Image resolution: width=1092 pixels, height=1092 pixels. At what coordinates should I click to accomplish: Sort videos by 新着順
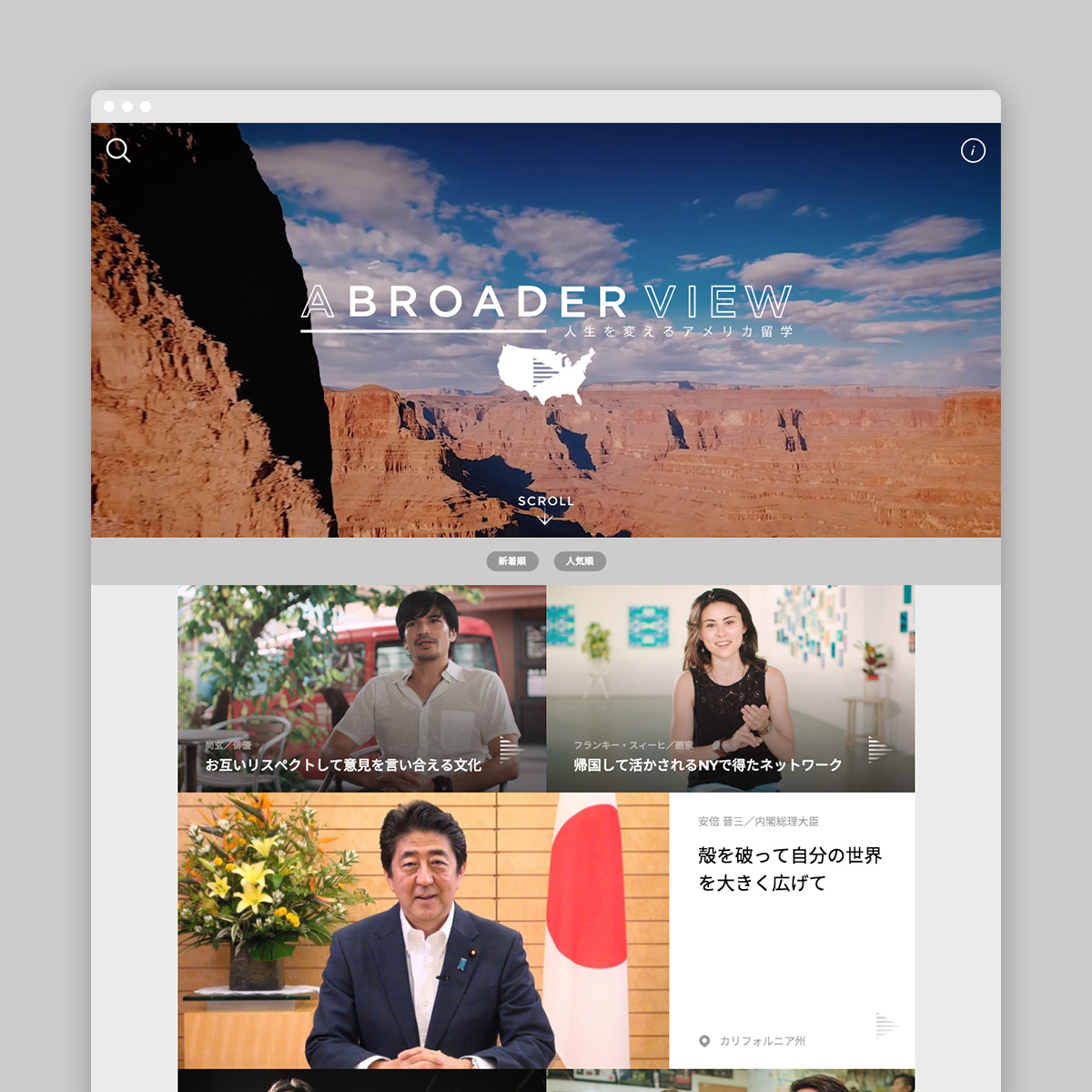(512, 561)
